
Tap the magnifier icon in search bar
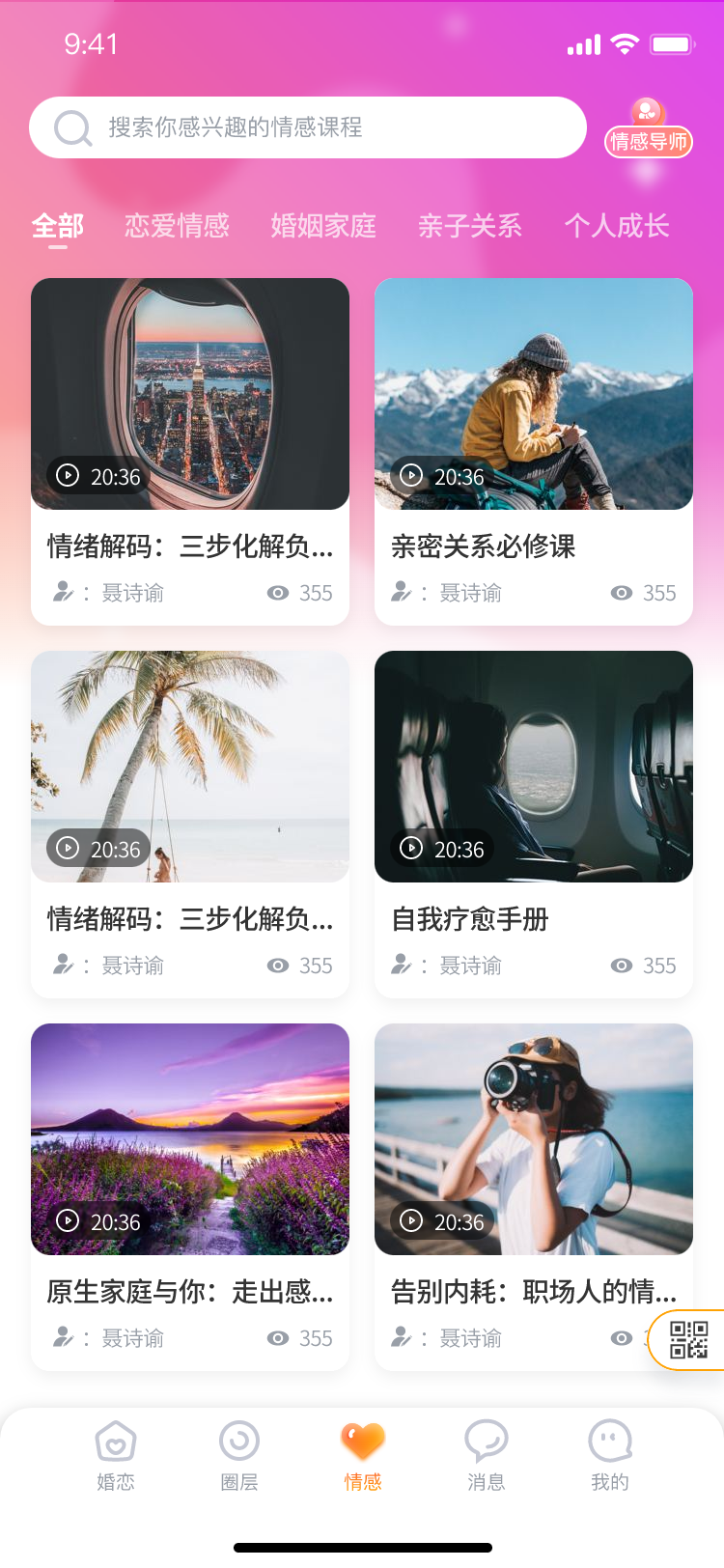click(72, 126)
